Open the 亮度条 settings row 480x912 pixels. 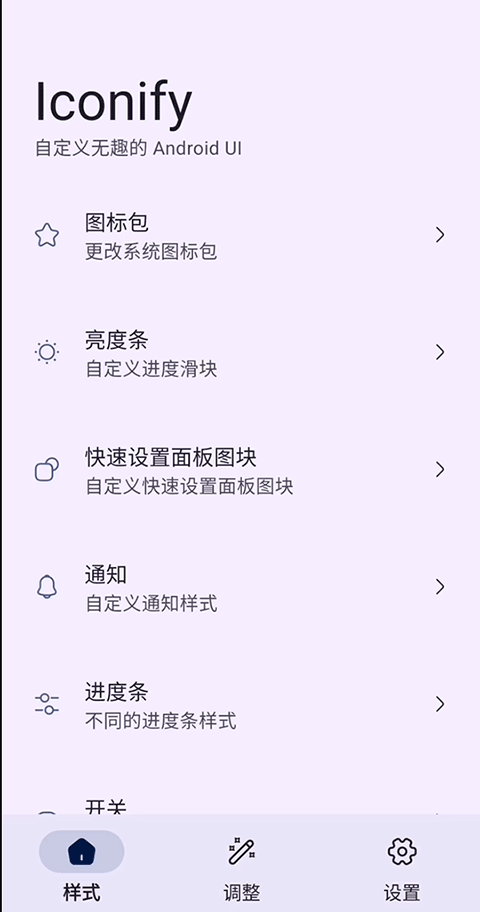pyautogui.click(x=240, y=352)
